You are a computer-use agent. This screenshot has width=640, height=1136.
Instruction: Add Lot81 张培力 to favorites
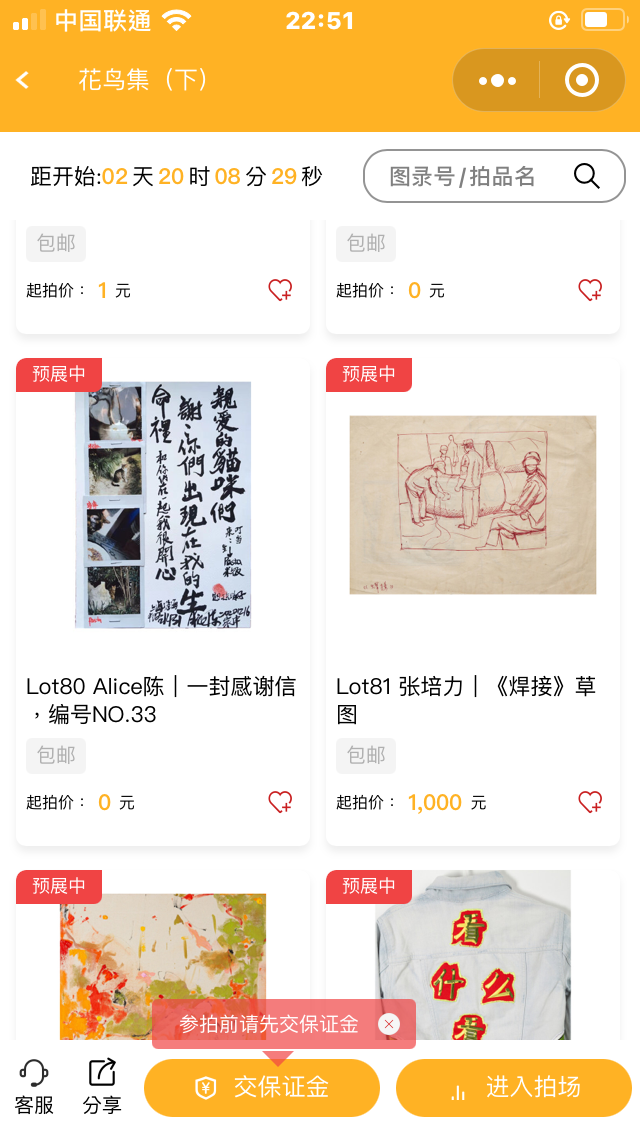pyautogui.click(x=590, y=802)
